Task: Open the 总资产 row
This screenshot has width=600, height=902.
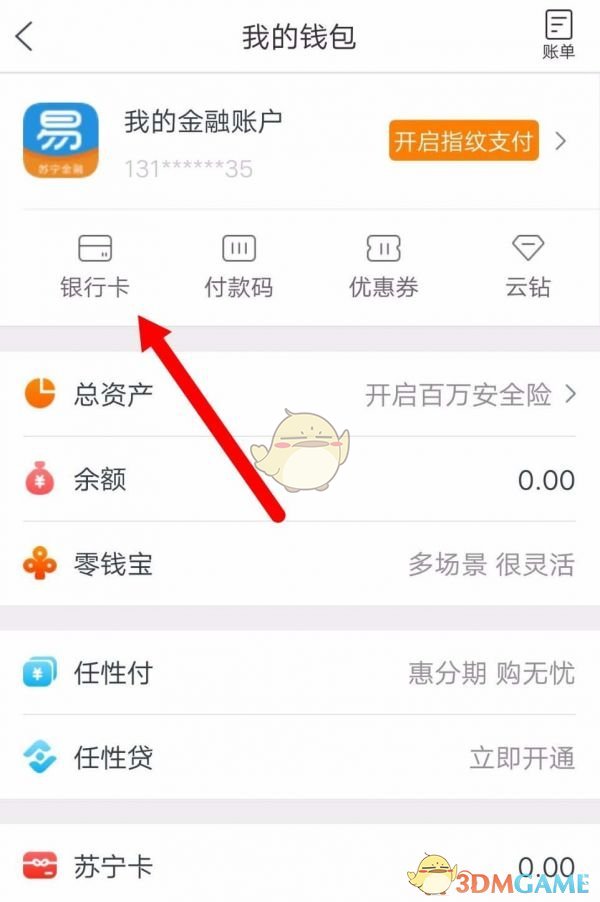Action: click(x=300, y=394)
